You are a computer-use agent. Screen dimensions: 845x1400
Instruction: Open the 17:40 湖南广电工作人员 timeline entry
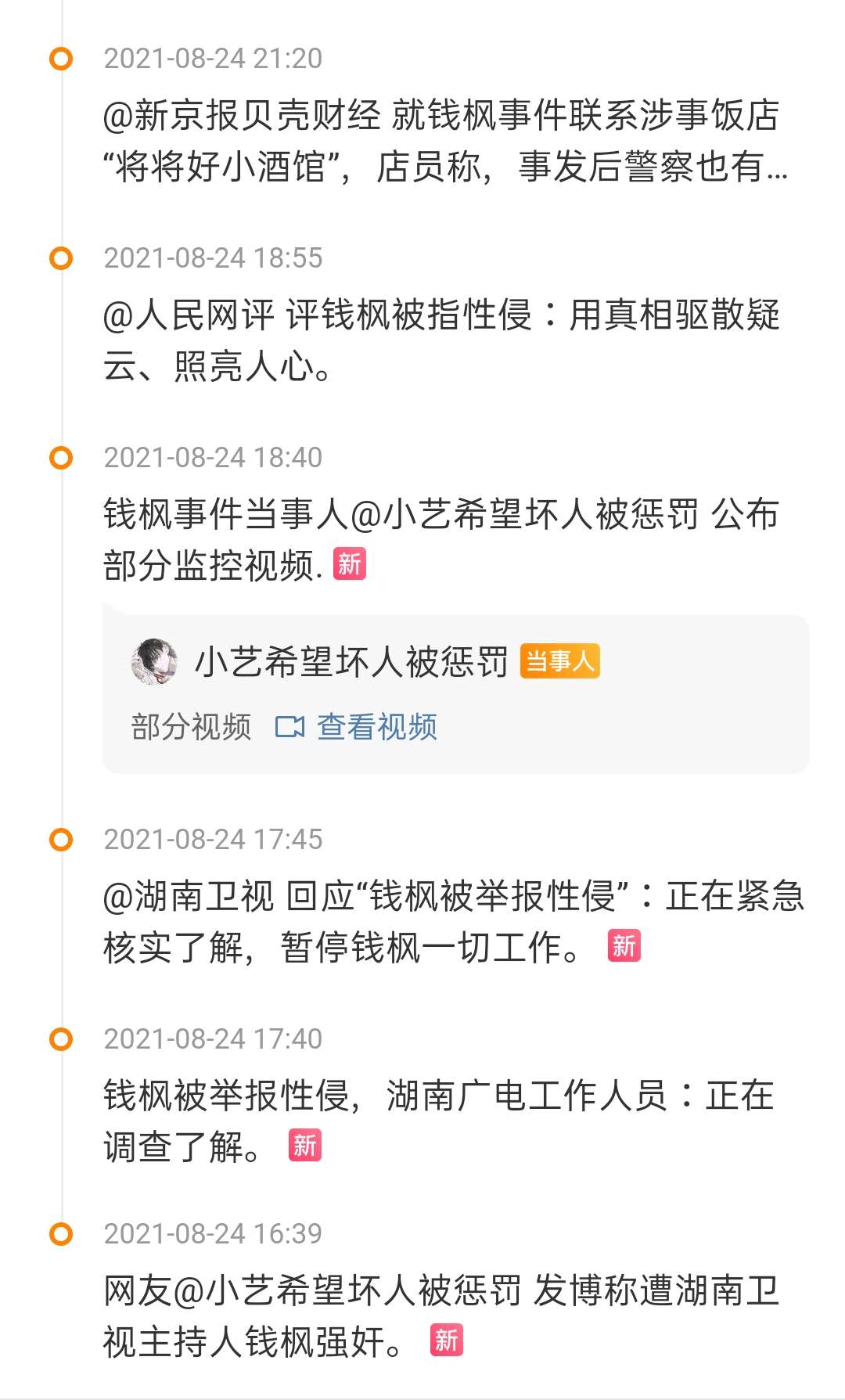[438, 1121]
